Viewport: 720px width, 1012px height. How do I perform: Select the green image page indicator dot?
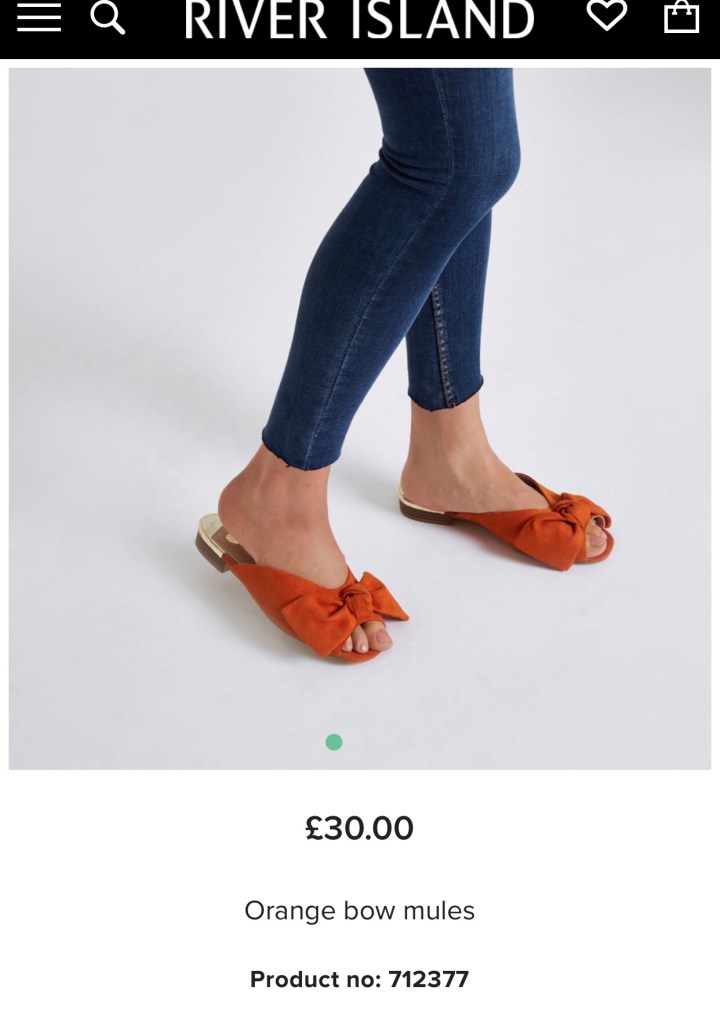click(334, 742)
